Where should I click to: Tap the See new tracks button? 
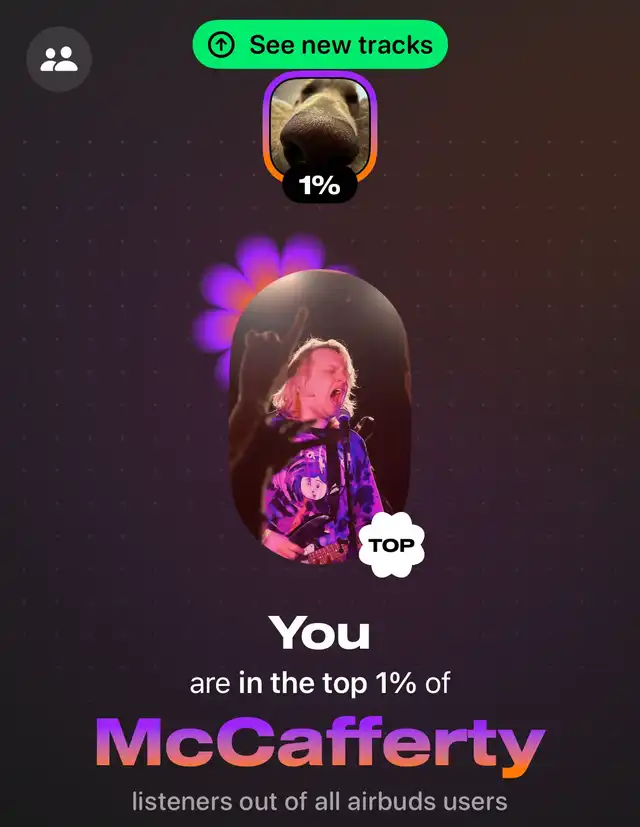(x=320, y=45)
